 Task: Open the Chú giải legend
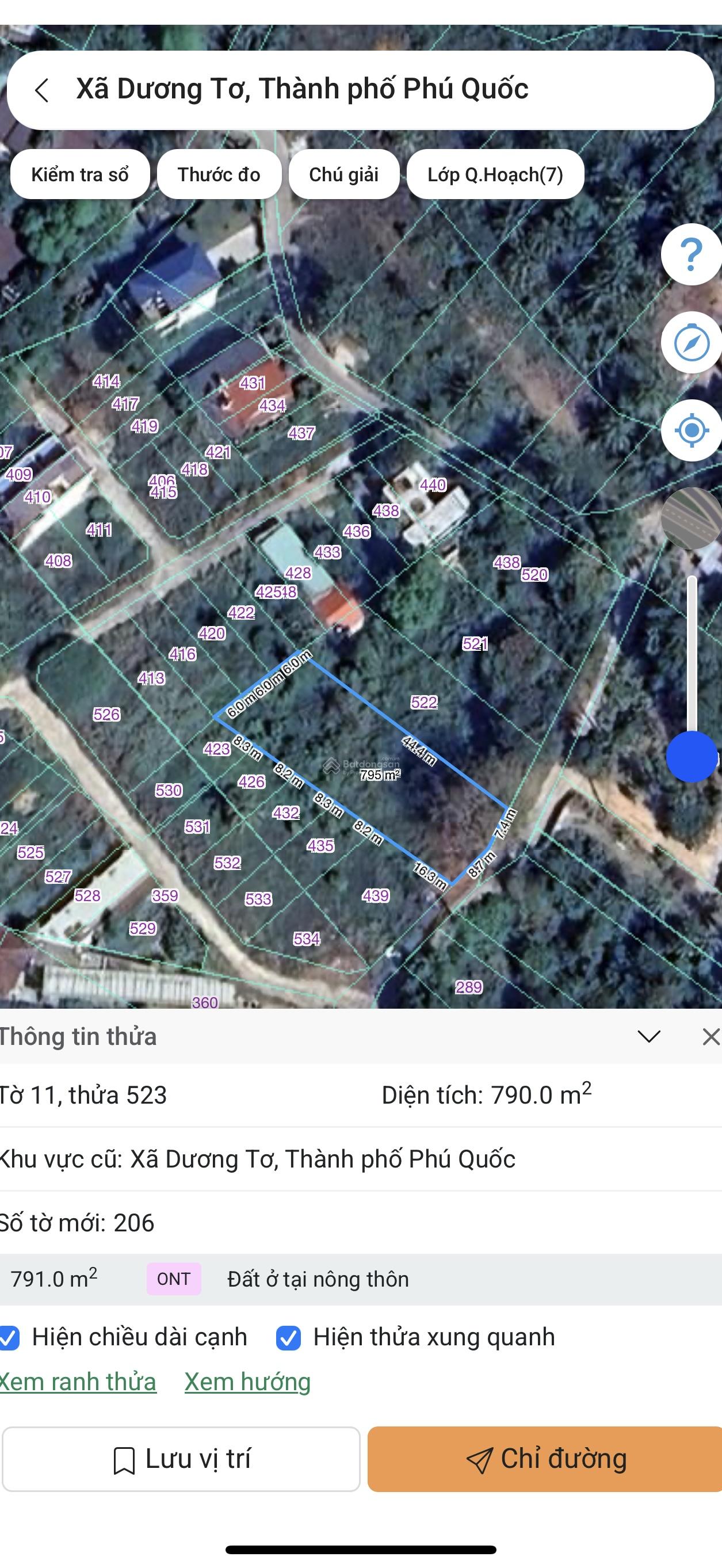pyautogui.click(x=343, y=175)
